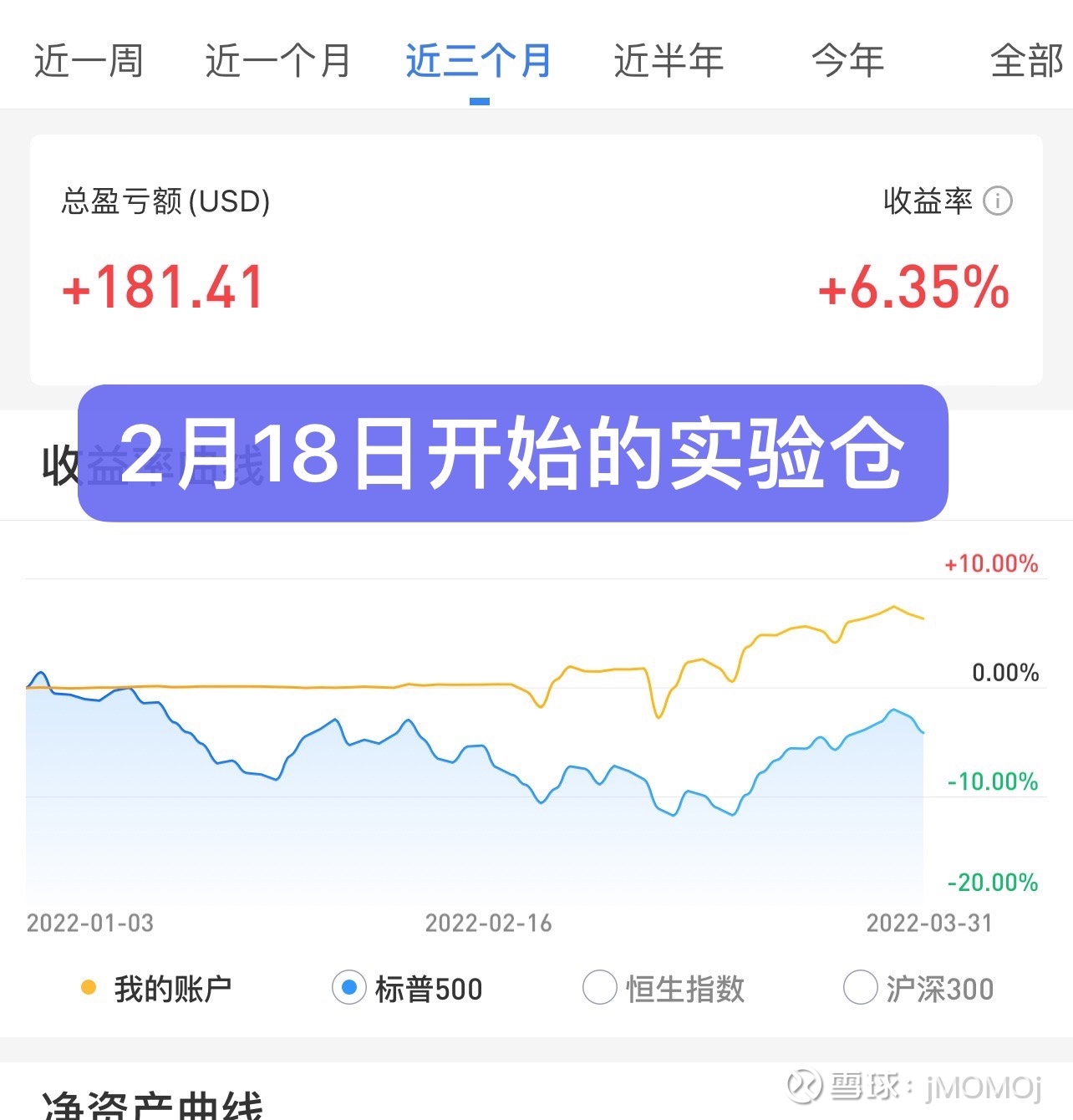The image size is (1073, 1120).
Task: Select the 近三个月 tab
Action: (478, 60)
